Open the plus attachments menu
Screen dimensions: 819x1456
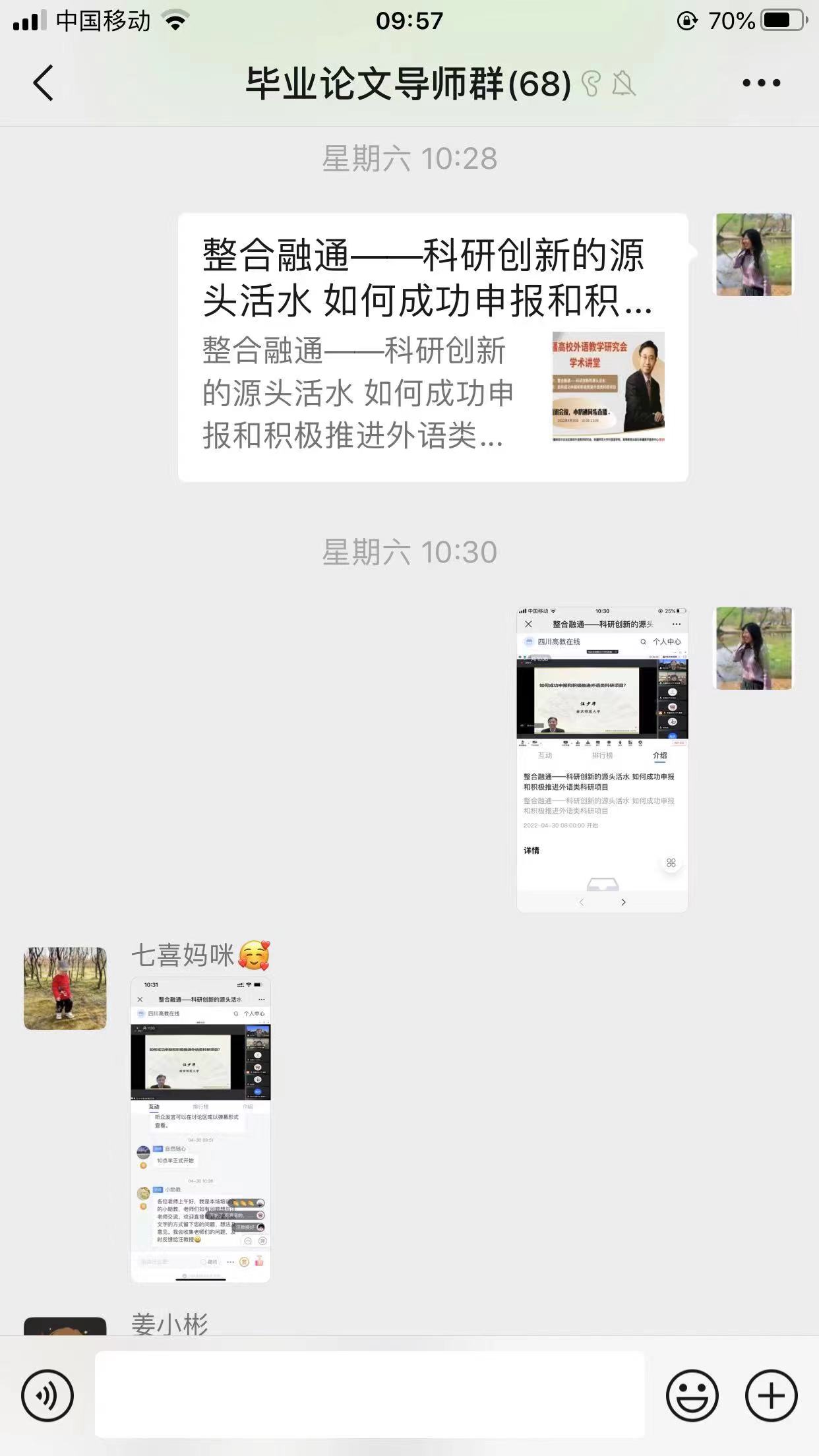771,1395
